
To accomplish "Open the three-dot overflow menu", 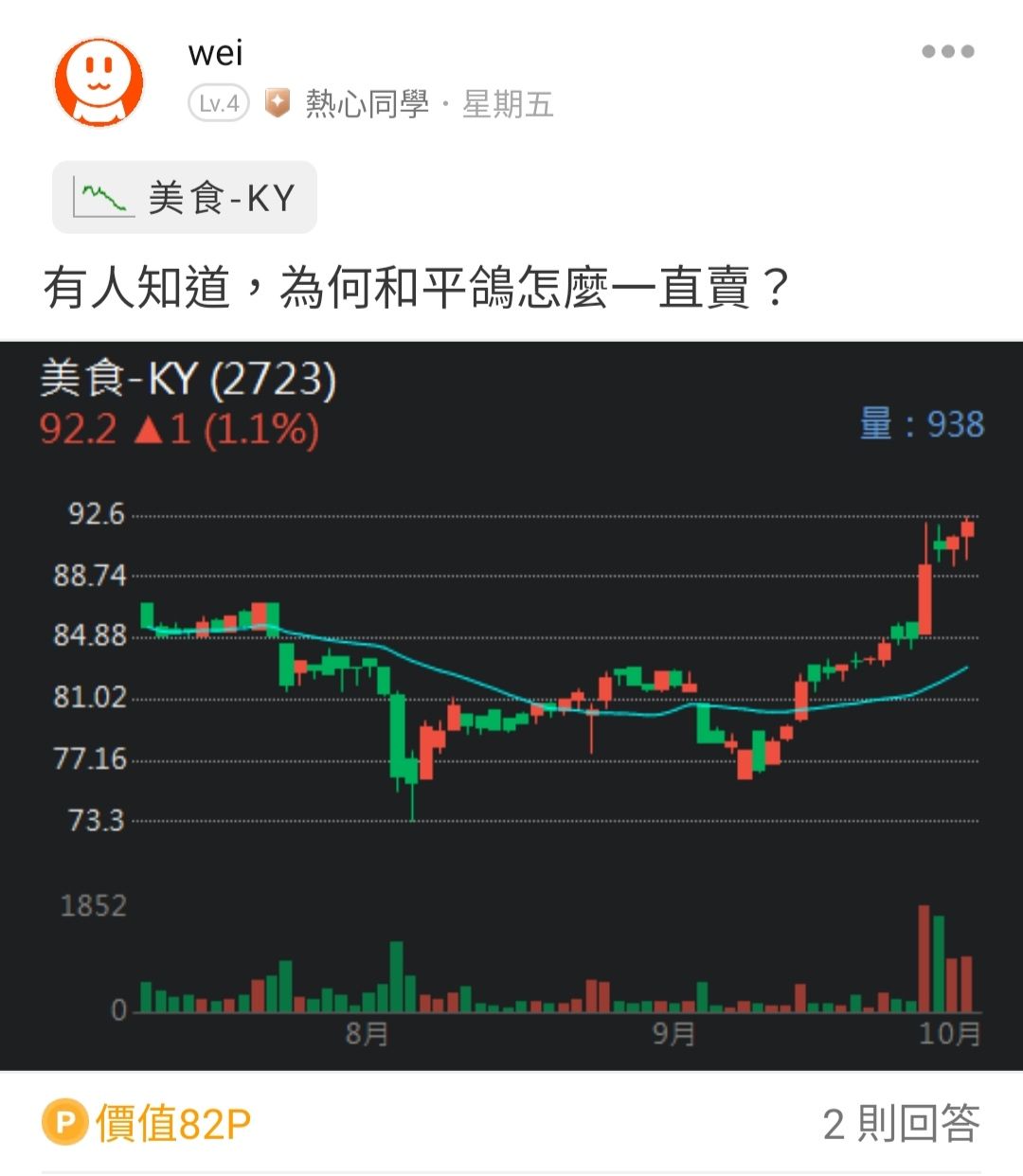I will tap(947, 52).
